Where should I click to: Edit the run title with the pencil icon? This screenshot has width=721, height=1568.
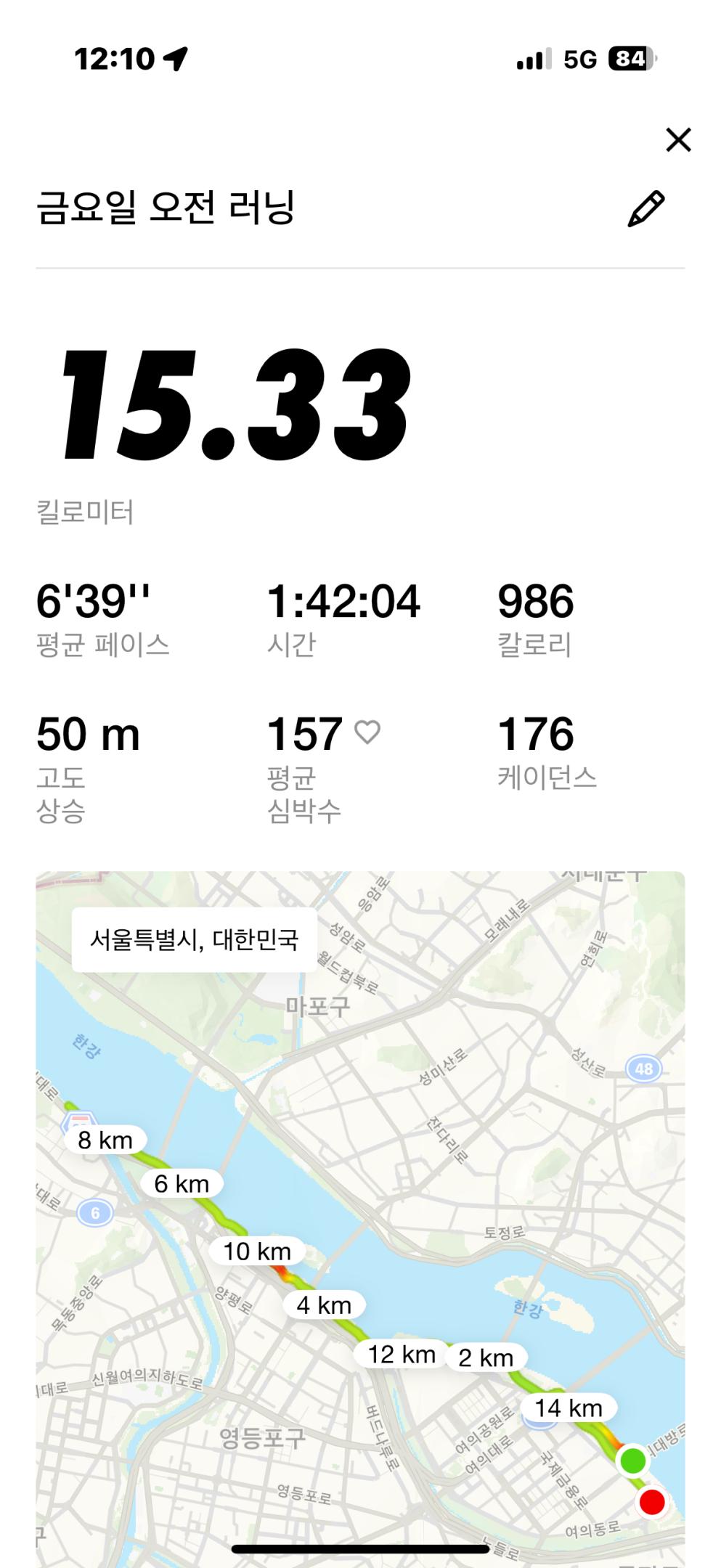[x=645, y=209]
